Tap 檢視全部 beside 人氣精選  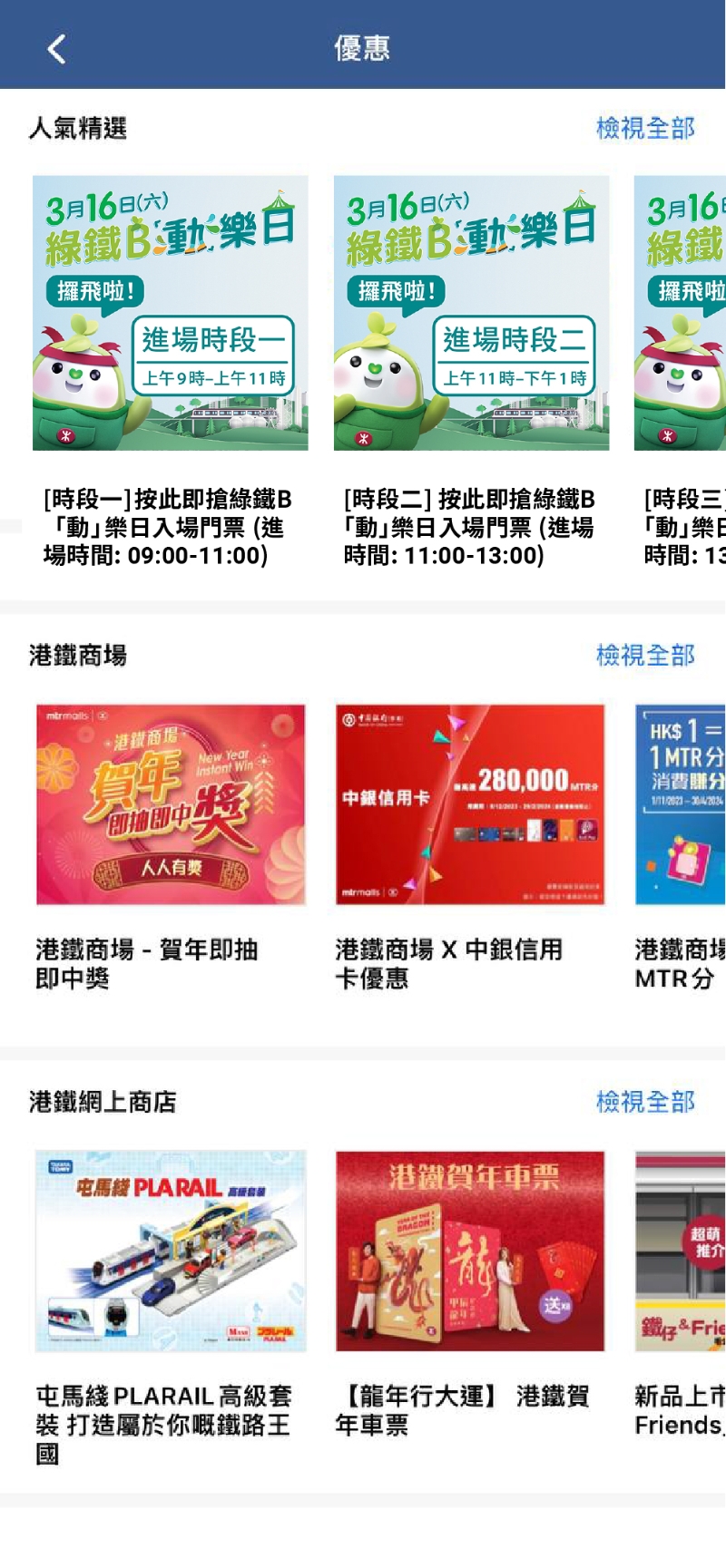click(x=645, y=129)
